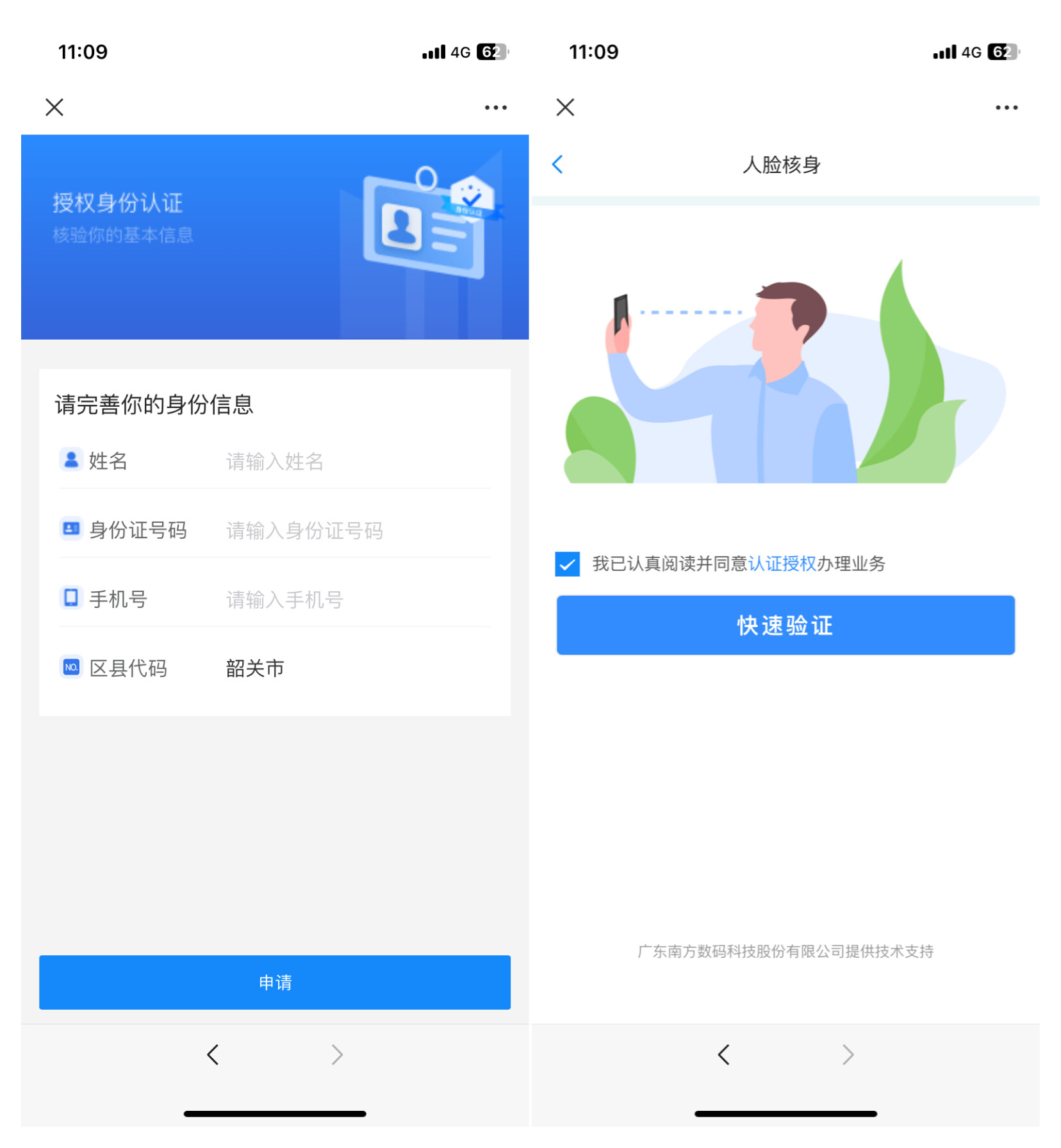Tap the browser back arrow below the 人脸核身 page
The width and height of the screenshot is (1061, 1148).
tap(723, 1054)
